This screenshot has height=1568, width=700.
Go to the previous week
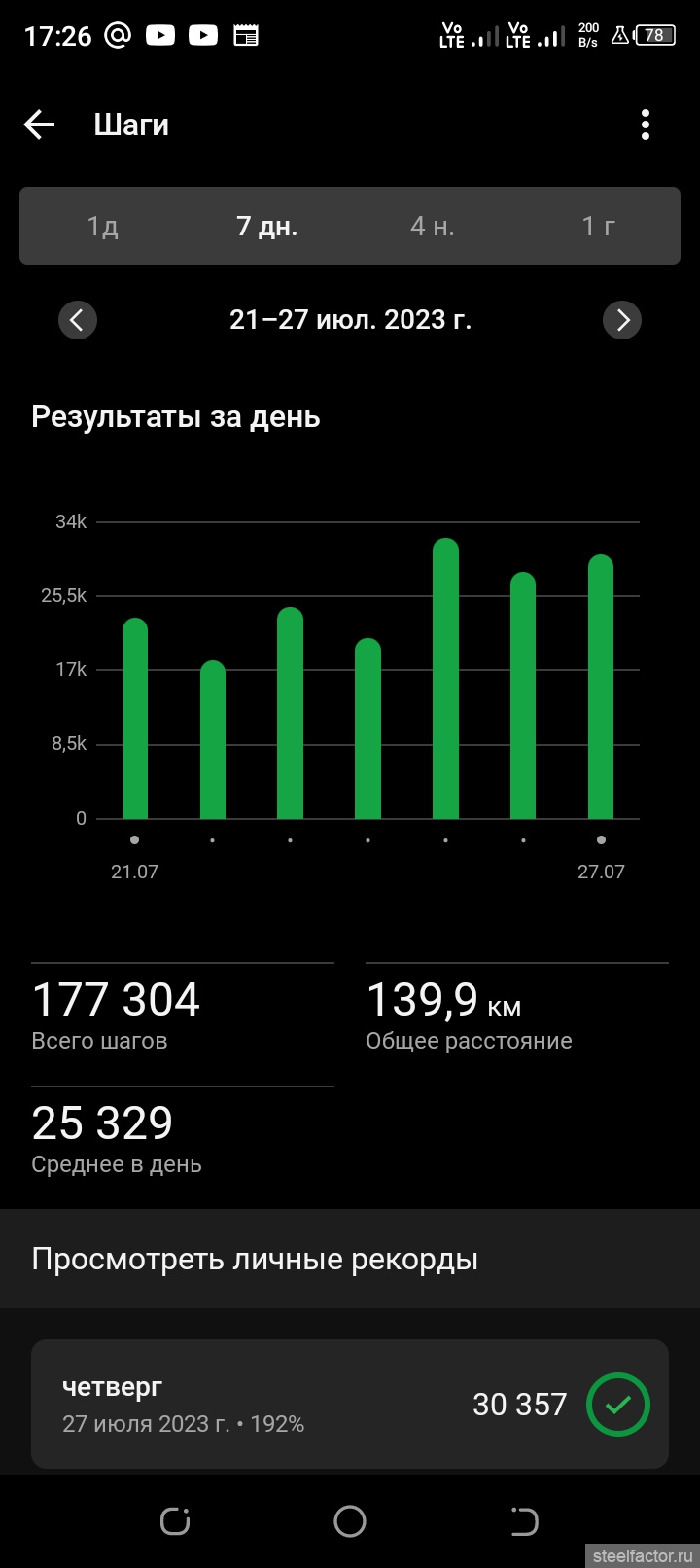click(78, 320)
